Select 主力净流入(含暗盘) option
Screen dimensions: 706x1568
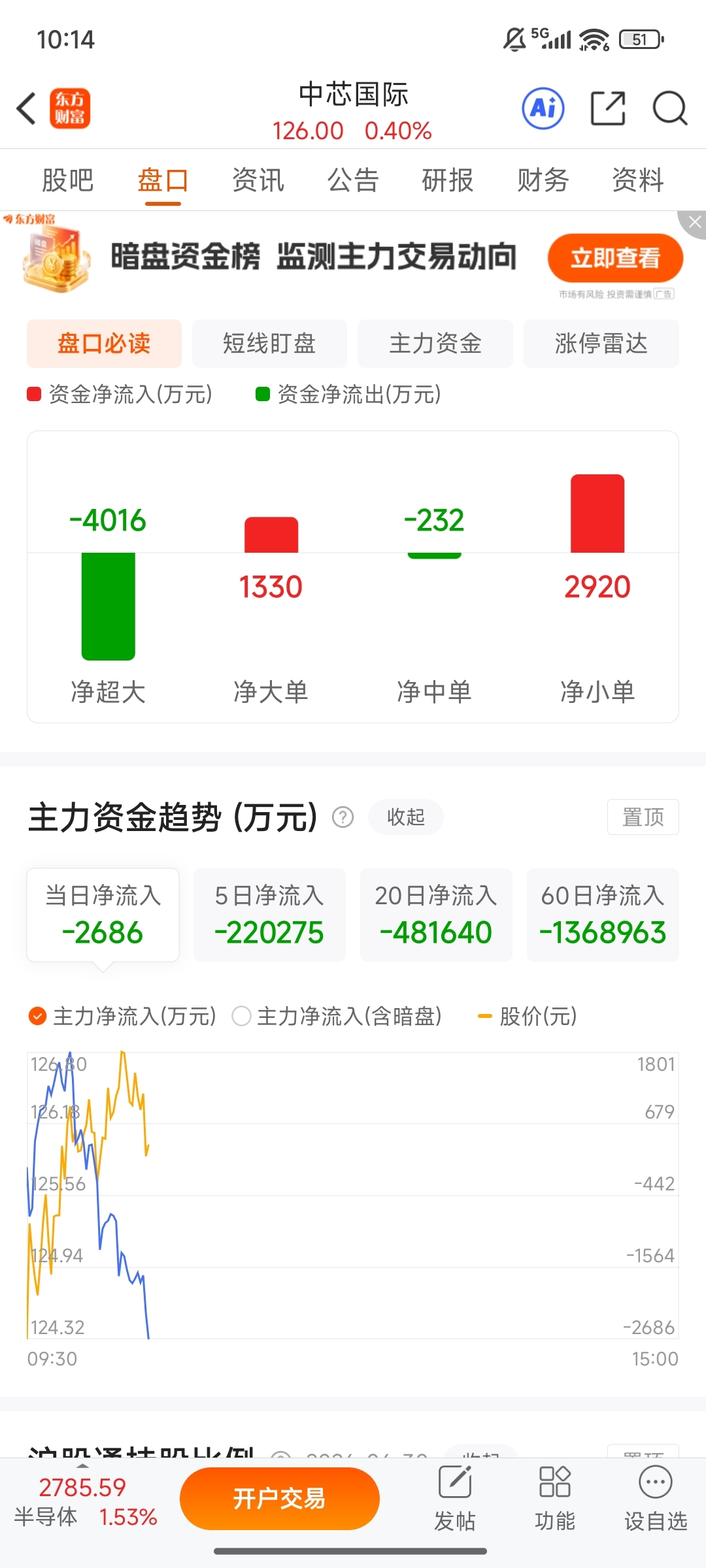[x=337, y=1016]
